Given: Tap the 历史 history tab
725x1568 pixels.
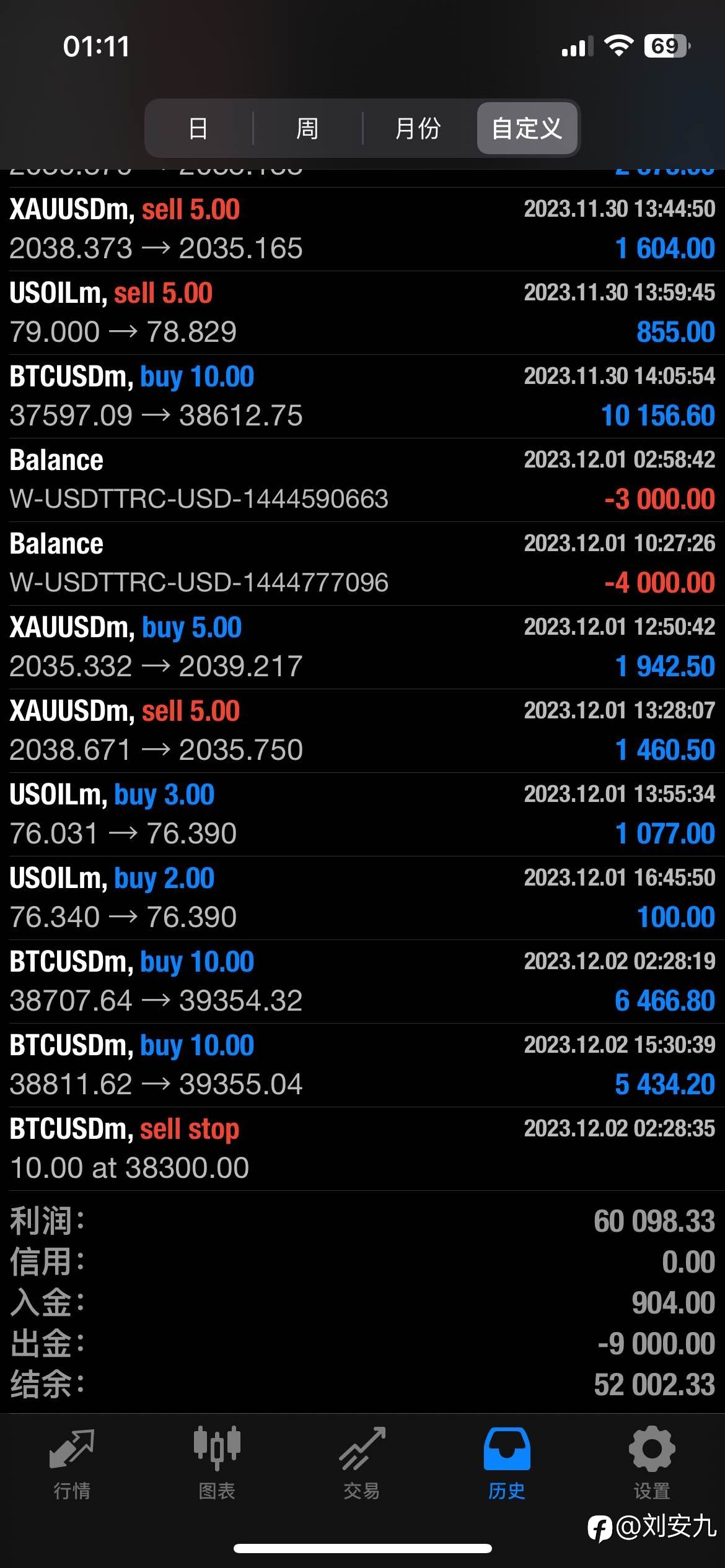Looking at the screenshot, I should pos(507,1464).
